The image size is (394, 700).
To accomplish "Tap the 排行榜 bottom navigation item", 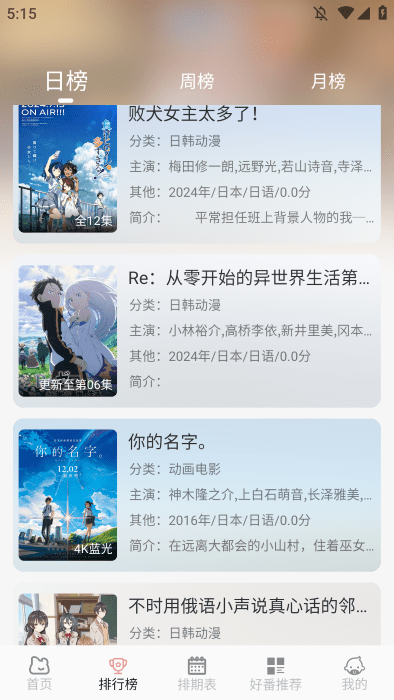I will (118, 673).
